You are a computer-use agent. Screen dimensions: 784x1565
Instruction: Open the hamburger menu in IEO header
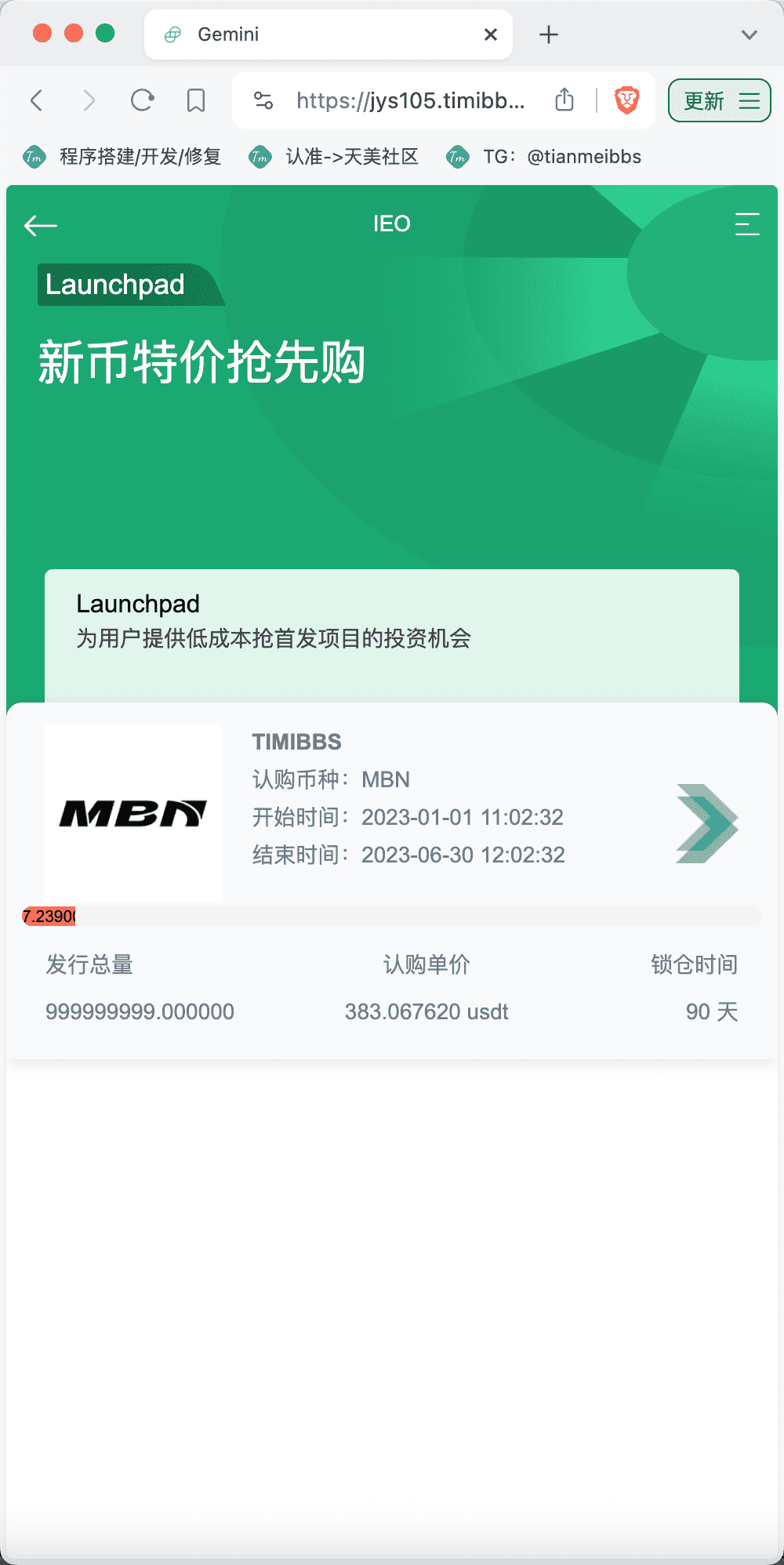click(x=747, y=224)
